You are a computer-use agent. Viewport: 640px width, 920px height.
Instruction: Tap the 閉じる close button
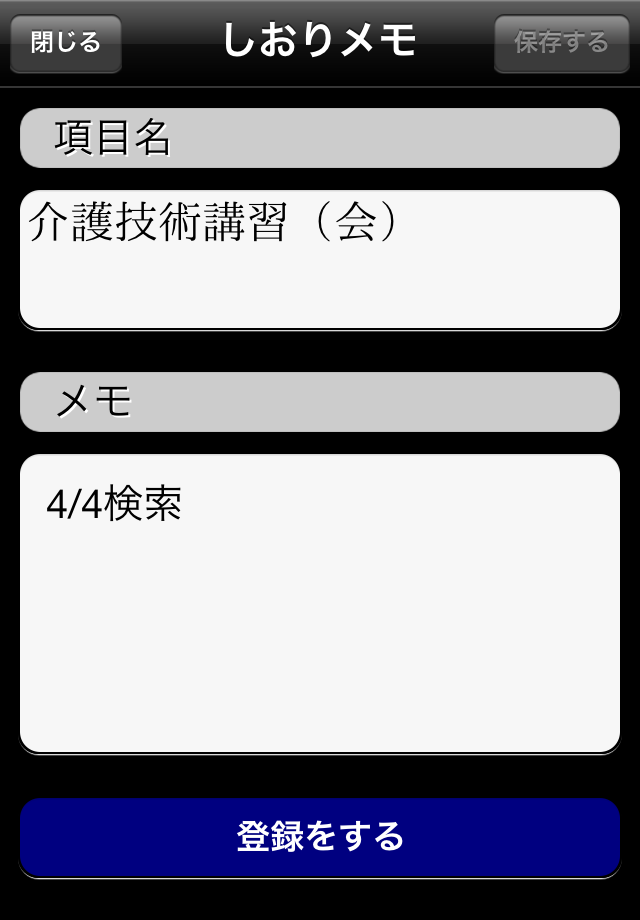coord(66,43)
